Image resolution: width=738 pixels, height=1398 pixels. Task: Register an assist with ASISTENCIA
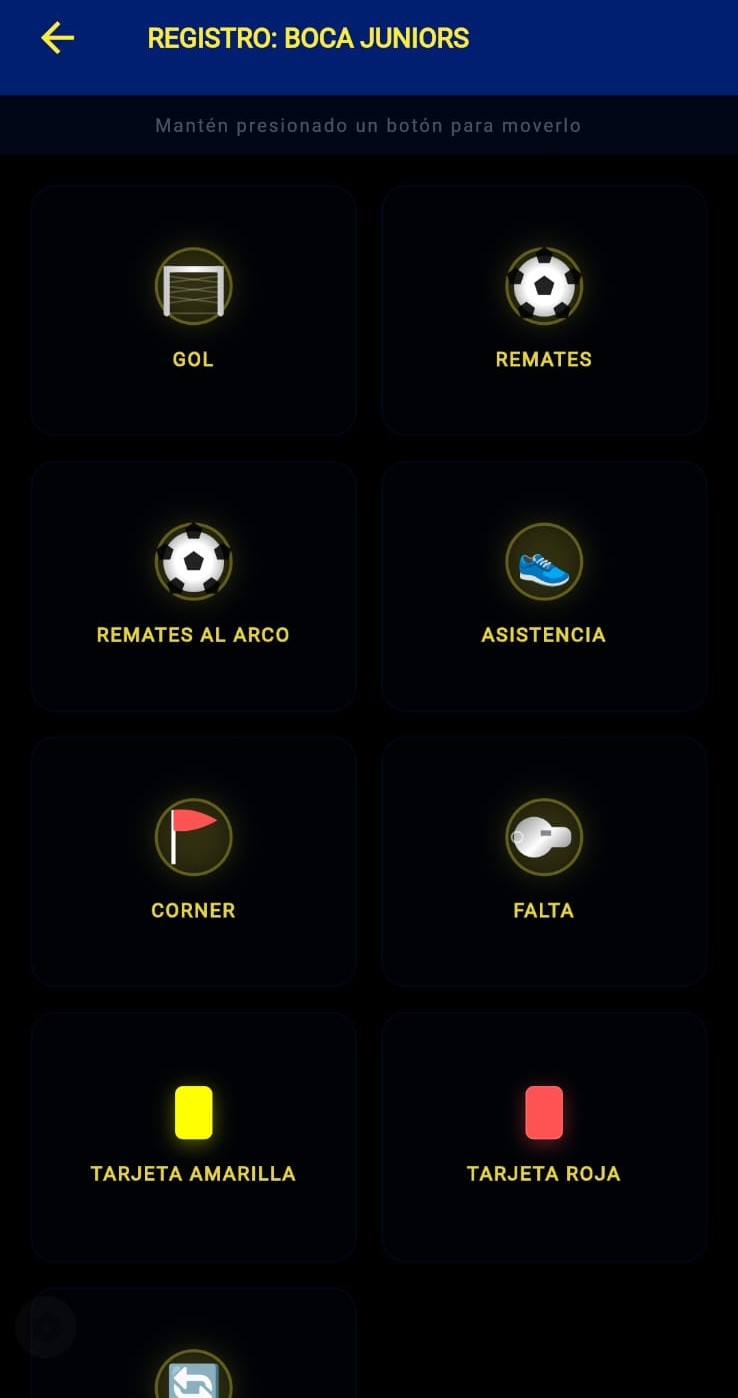tap(543, 586)
